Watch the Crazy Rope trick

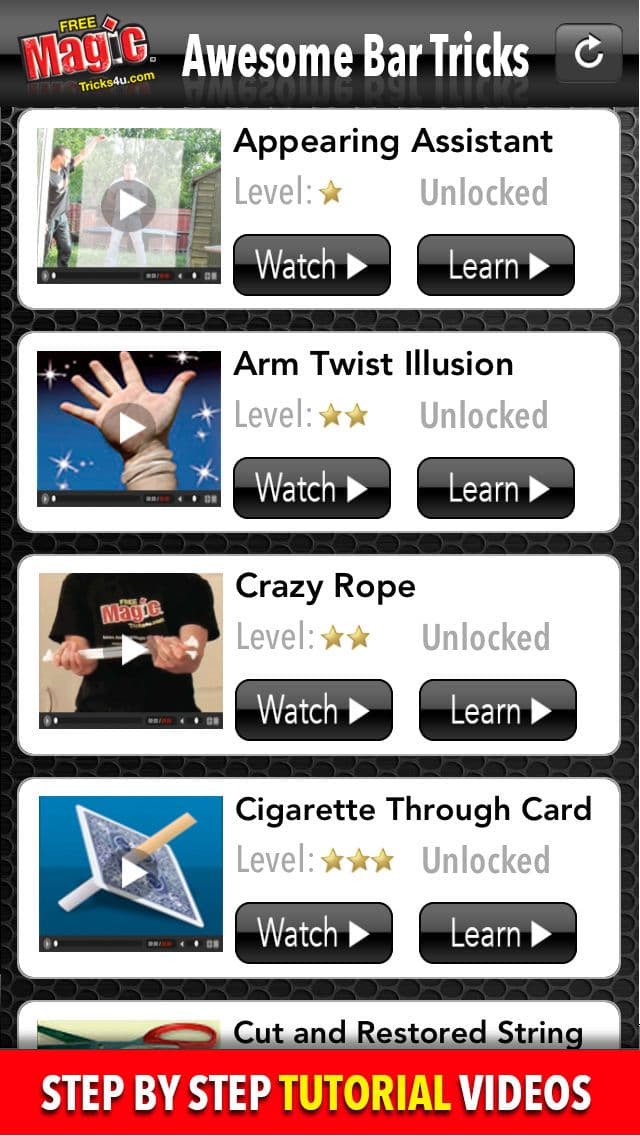[314, 710]
